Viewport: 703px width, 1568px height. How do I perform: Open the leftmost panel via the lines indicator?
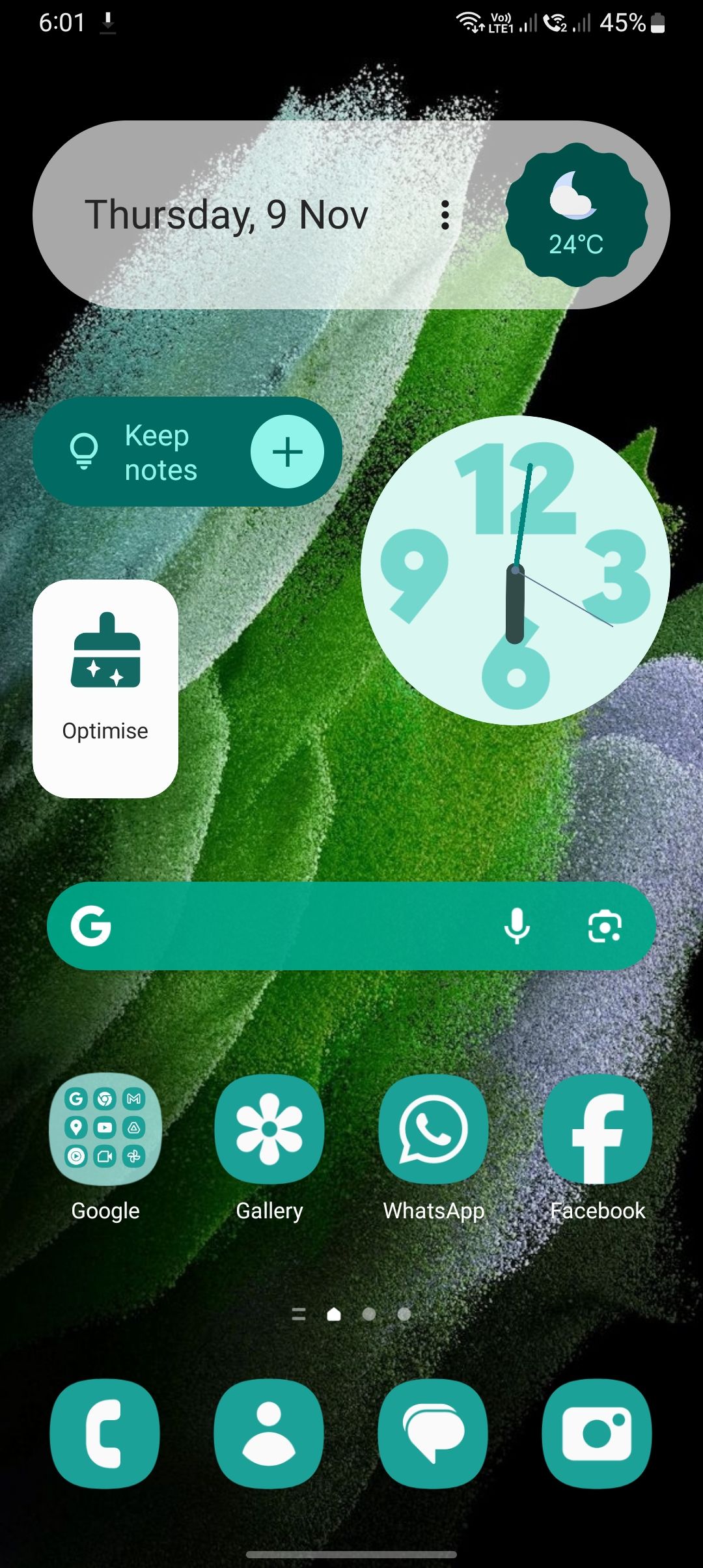pyautogui.click(x=299, y=1314)
